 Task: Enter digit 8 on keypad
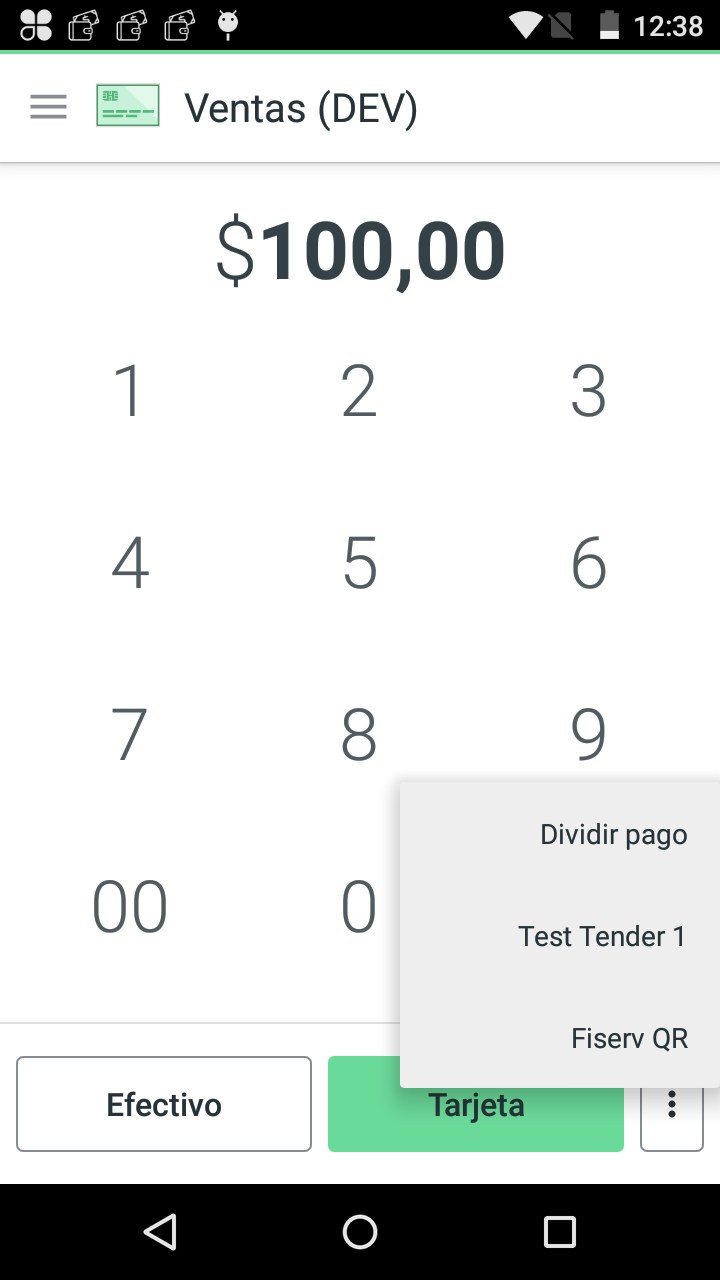[x=359, y=735]
